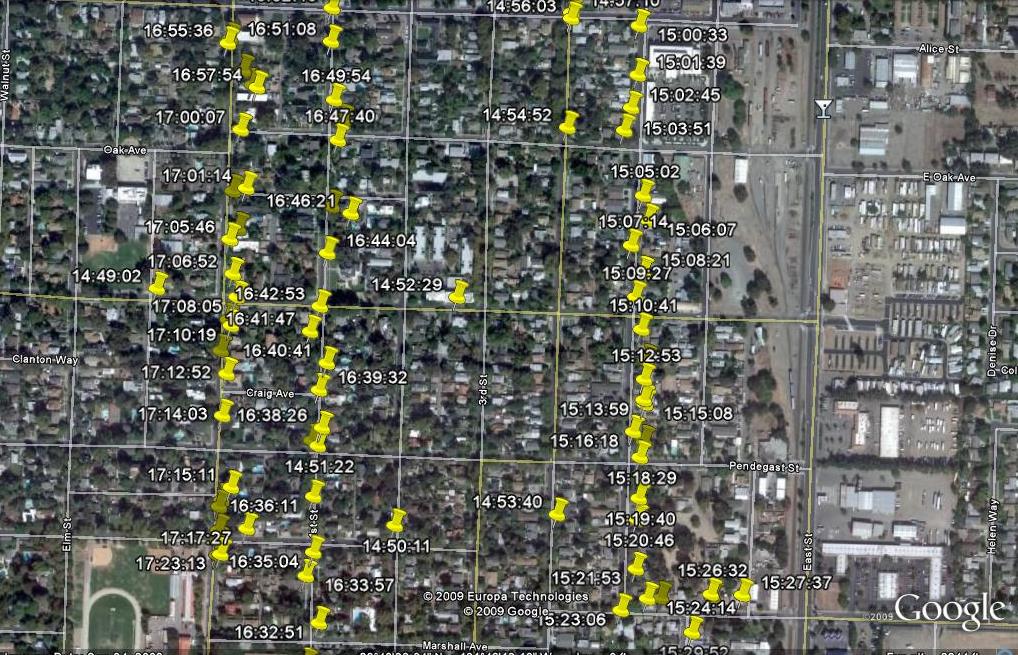This screenshot has width=1018, height=655.
Task: Open the 14:50:11 placemark
Action: click(x=396, y=520)
